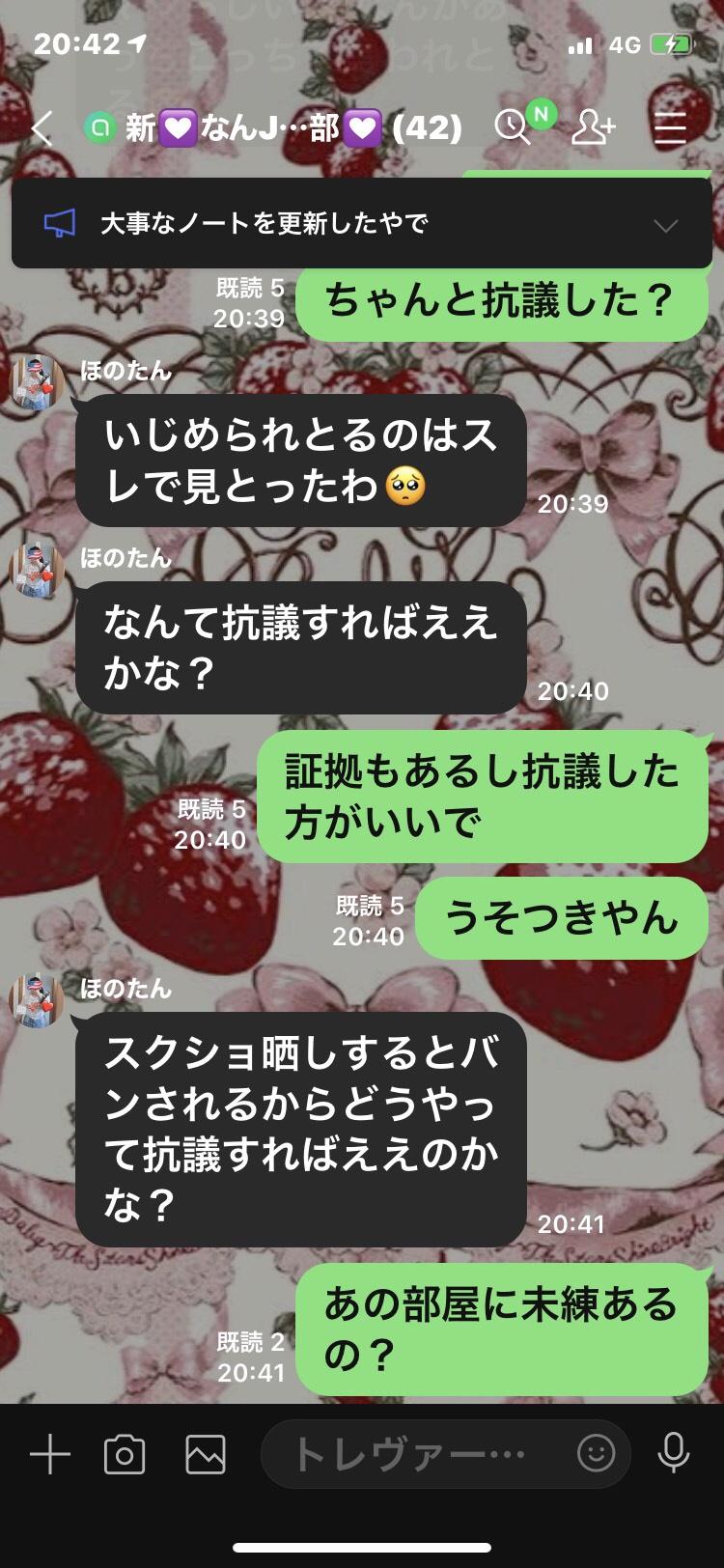Invite a member to the group
This screenshot has height=1568, width=724.
[x=593, y=126]
